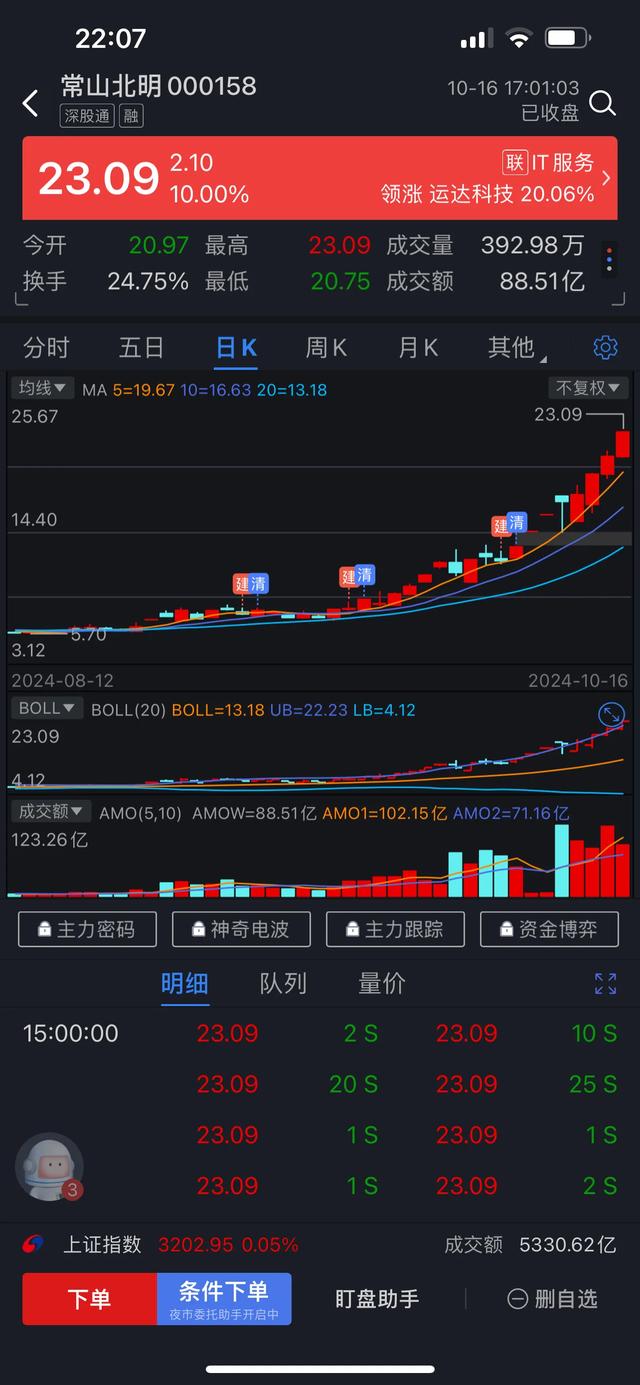Tap 下单 to place an order
The height and width of the screenshot is (1385, 640).
89,1299
